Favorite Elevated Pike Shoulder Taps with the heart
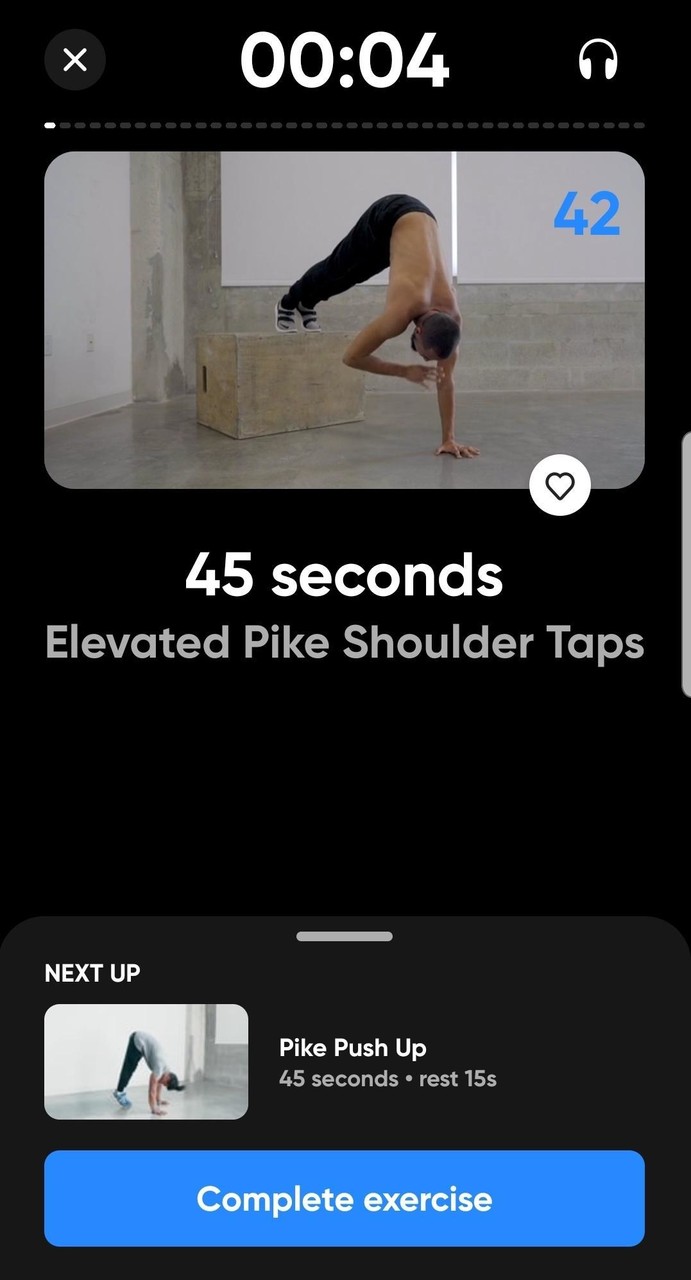 (x=560, y=486)
